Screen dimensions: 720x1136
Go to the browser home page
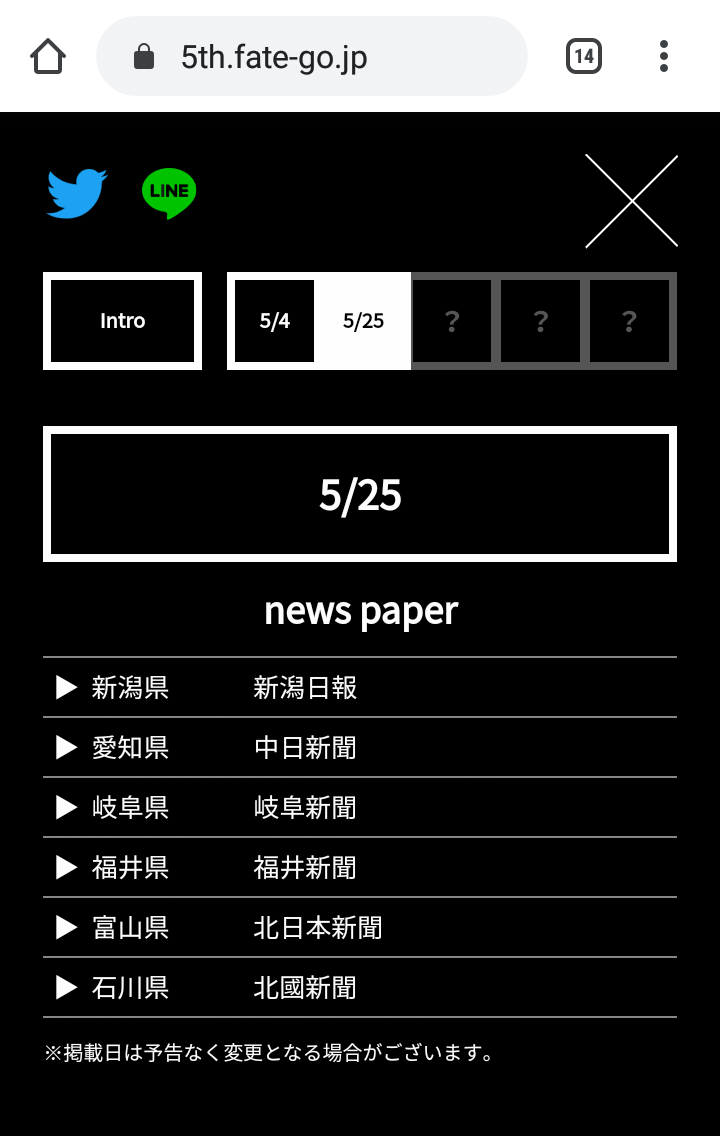point(48,56)
